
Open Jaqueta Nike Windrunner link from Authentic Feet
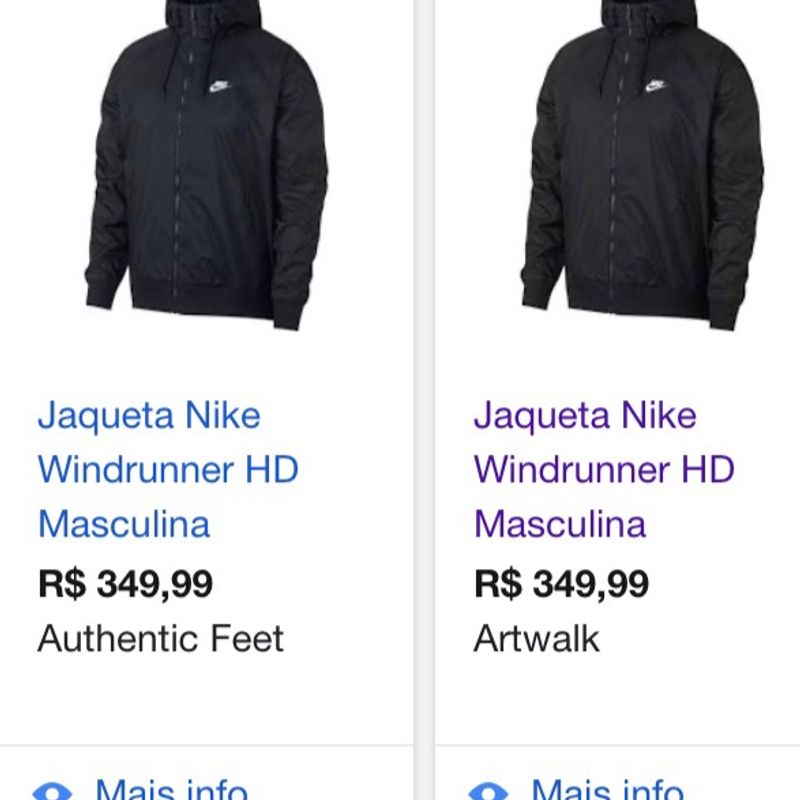pos(168,469)
